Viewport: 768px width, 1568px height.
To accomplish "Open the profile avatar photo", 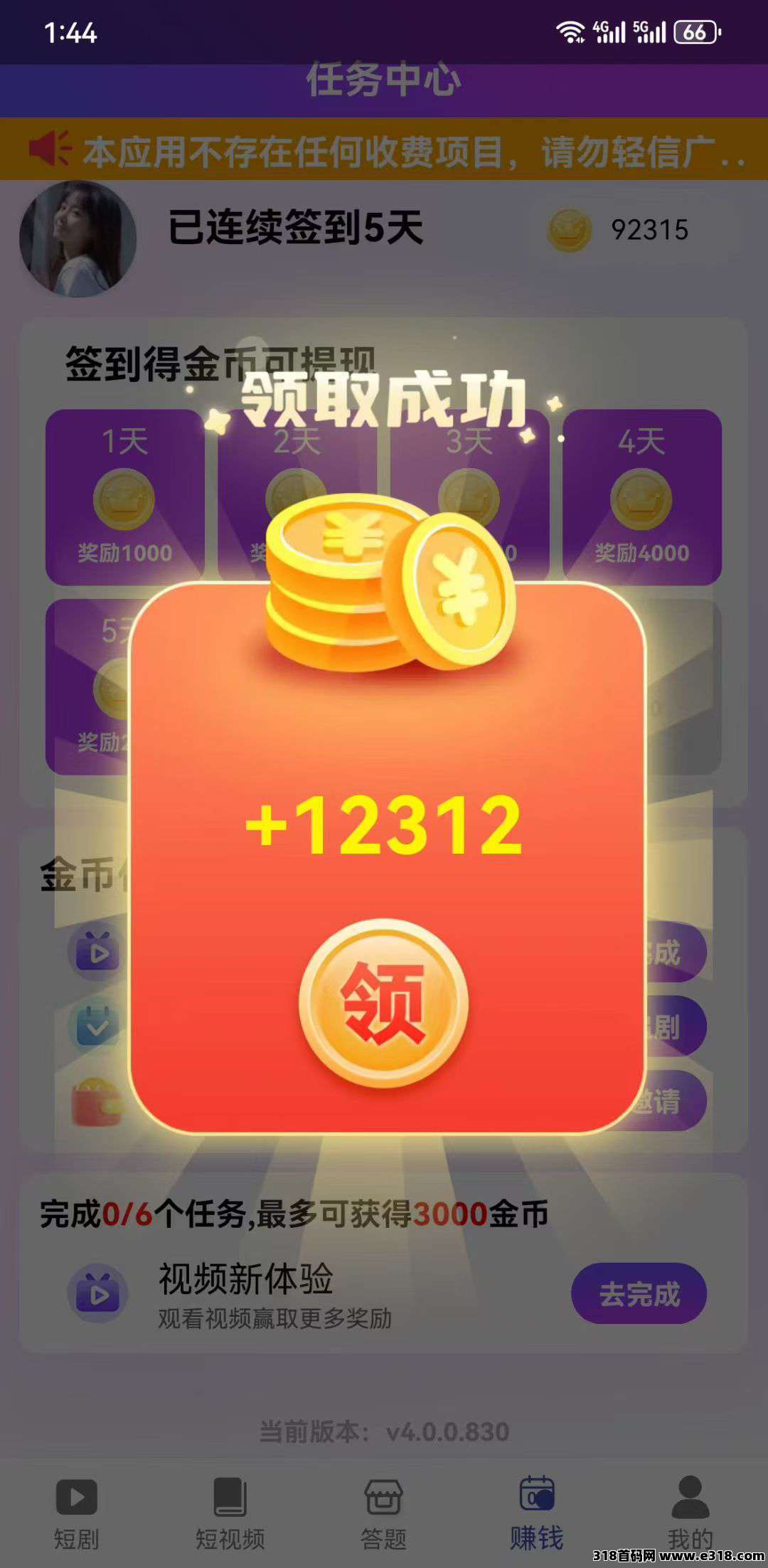I will 78,238.
